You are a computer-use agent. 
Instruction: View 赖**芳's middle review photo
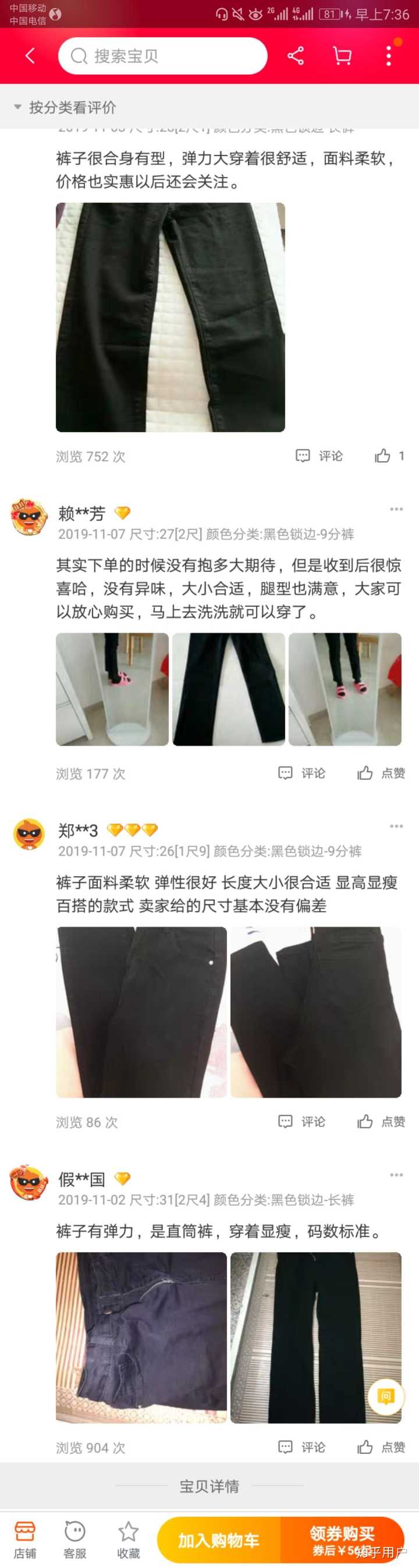click(229, 689)
